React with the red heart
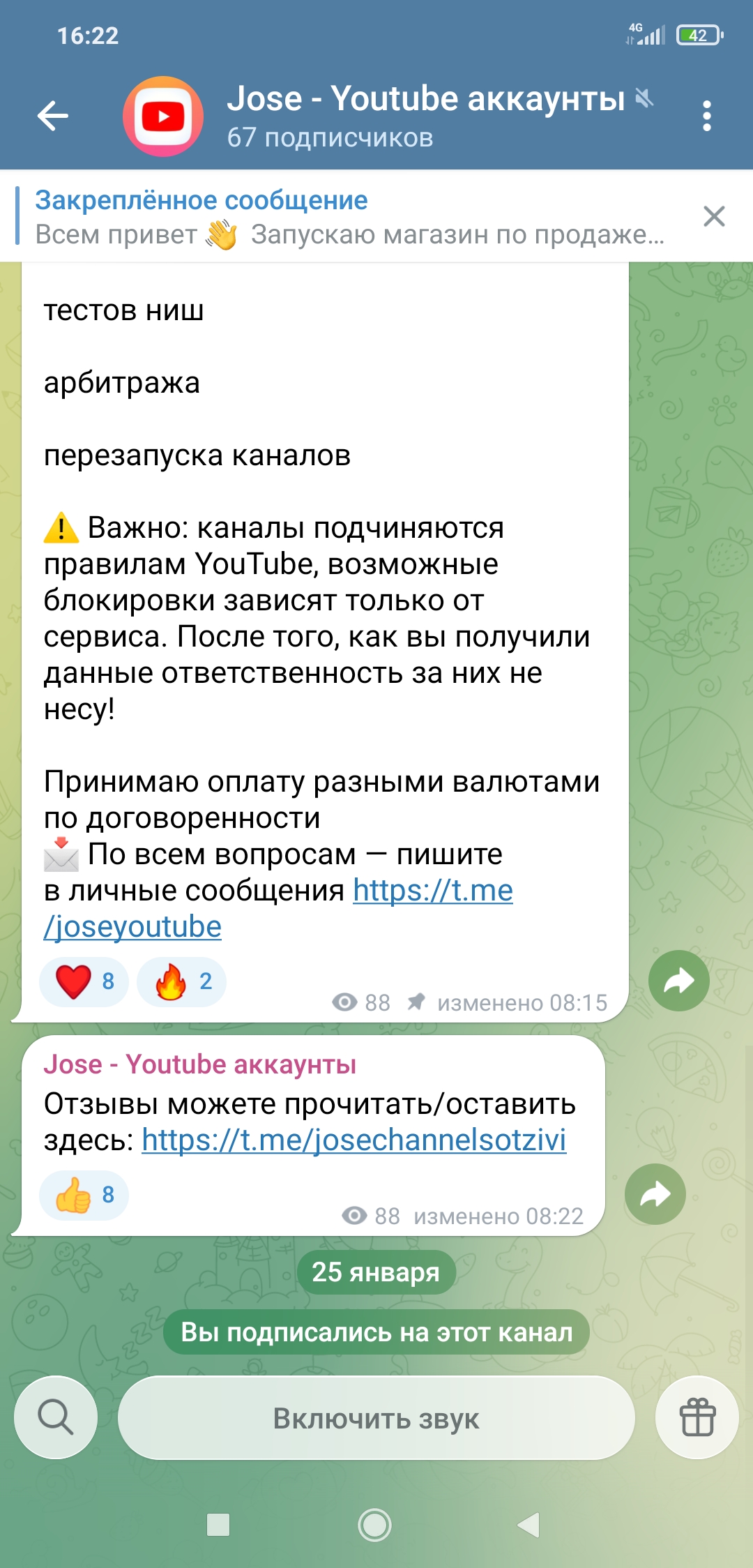This screenshot has width=753, height=1568. click(84, 981)
